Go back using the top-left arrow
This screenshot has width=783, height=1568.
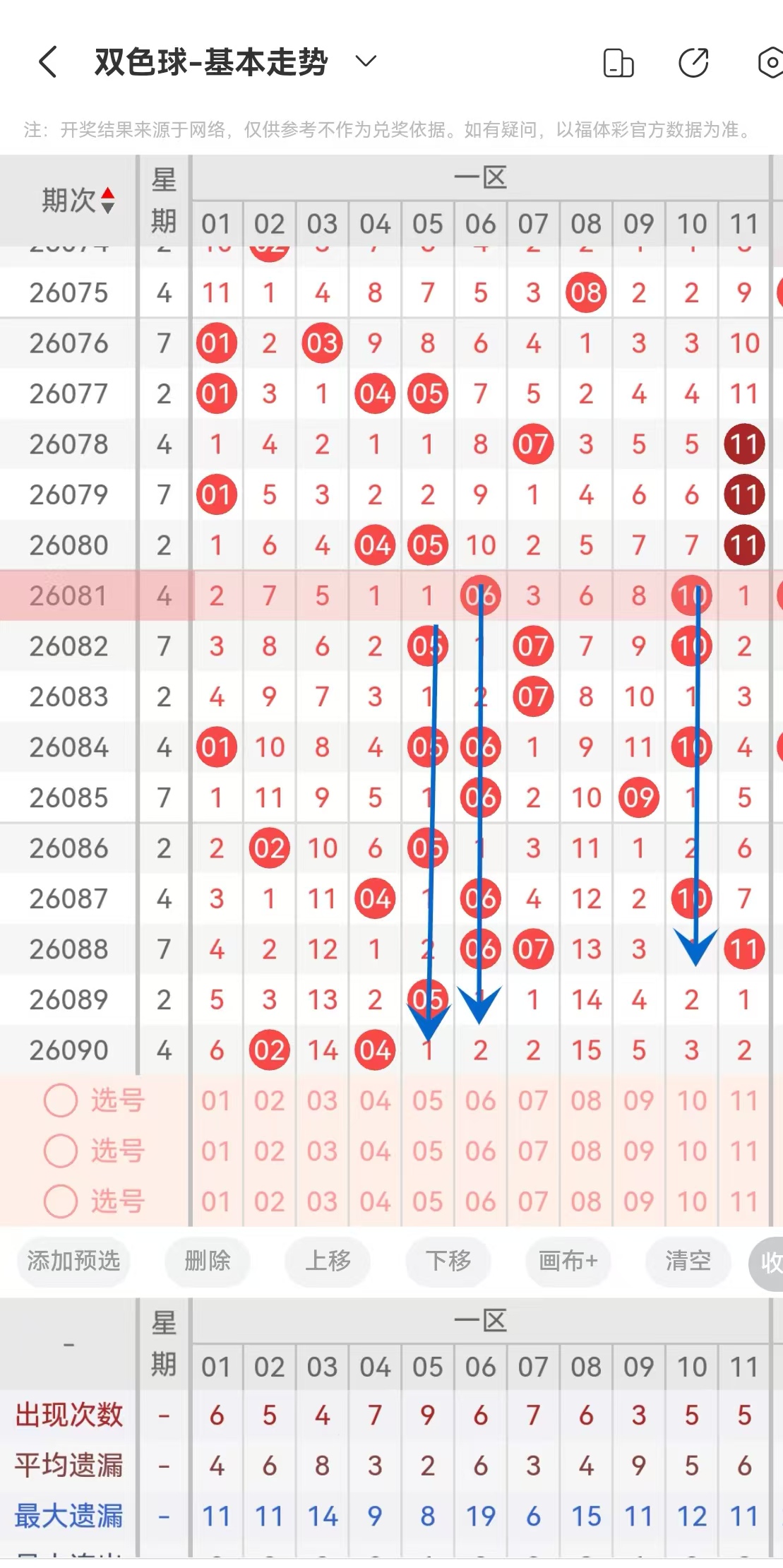point(47,62)
